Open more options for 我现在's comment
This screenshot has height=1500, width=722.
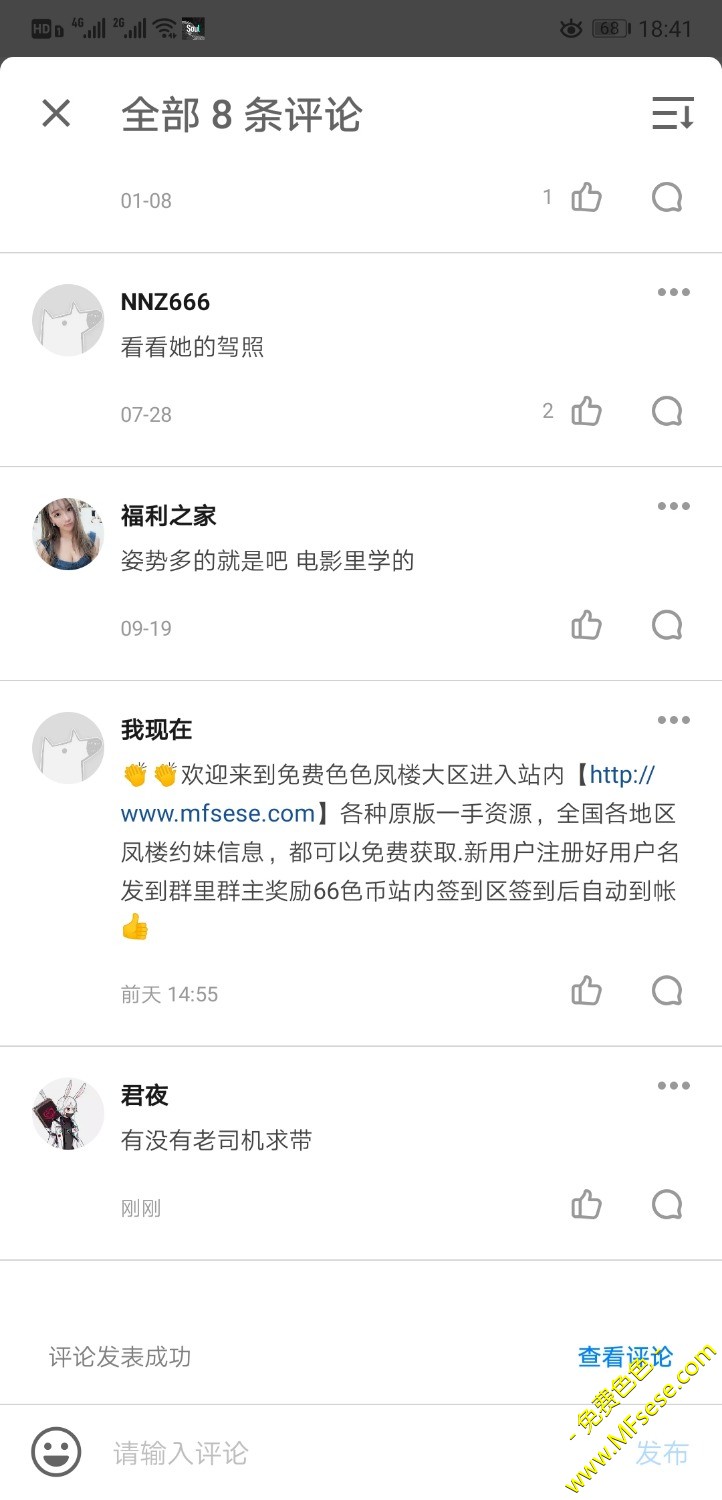[x=673, y=720]
